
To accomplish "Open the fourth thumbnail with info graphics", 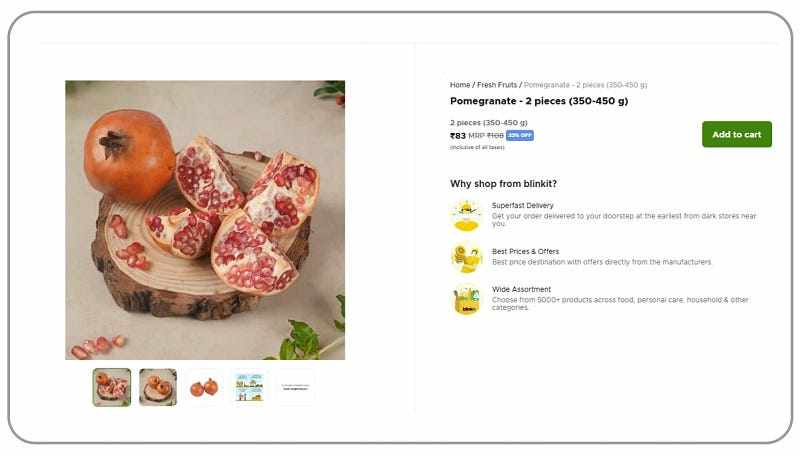I will coord(250,387).
